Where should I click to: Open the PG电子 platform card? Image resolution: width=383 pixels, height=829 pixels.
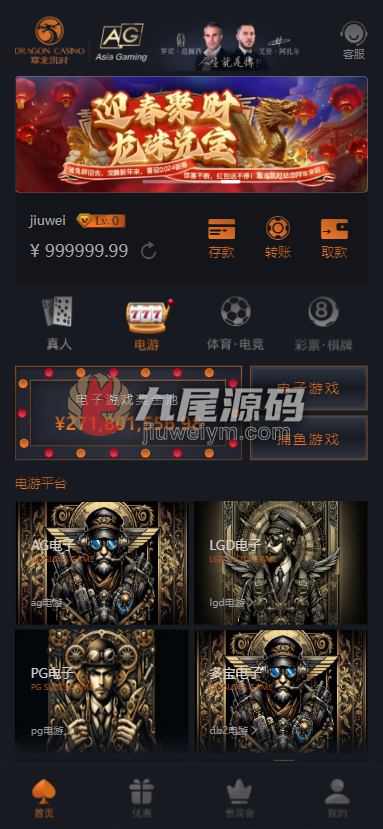(x=102, y=691)
